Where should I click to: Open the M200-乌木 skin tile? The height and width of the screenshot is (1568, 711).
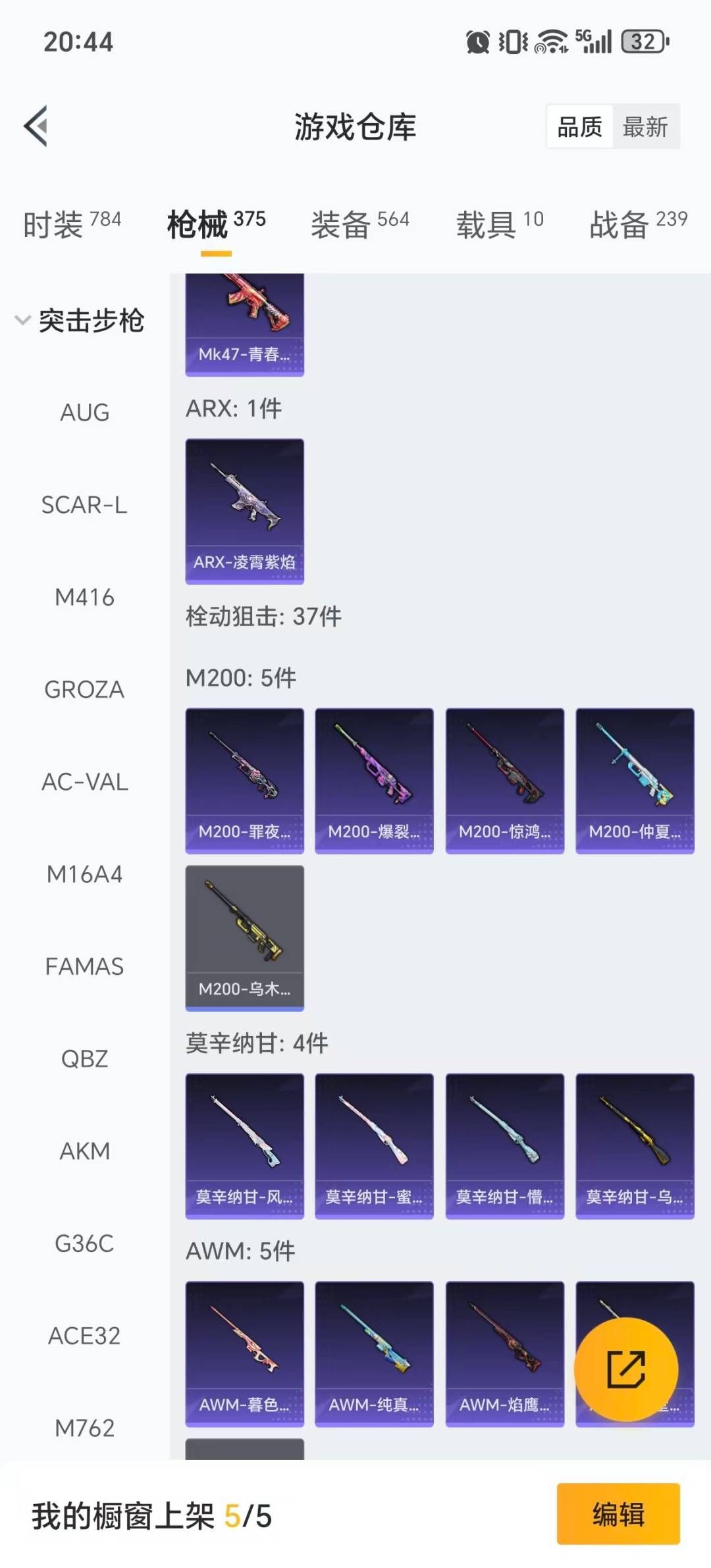[244, 937]
